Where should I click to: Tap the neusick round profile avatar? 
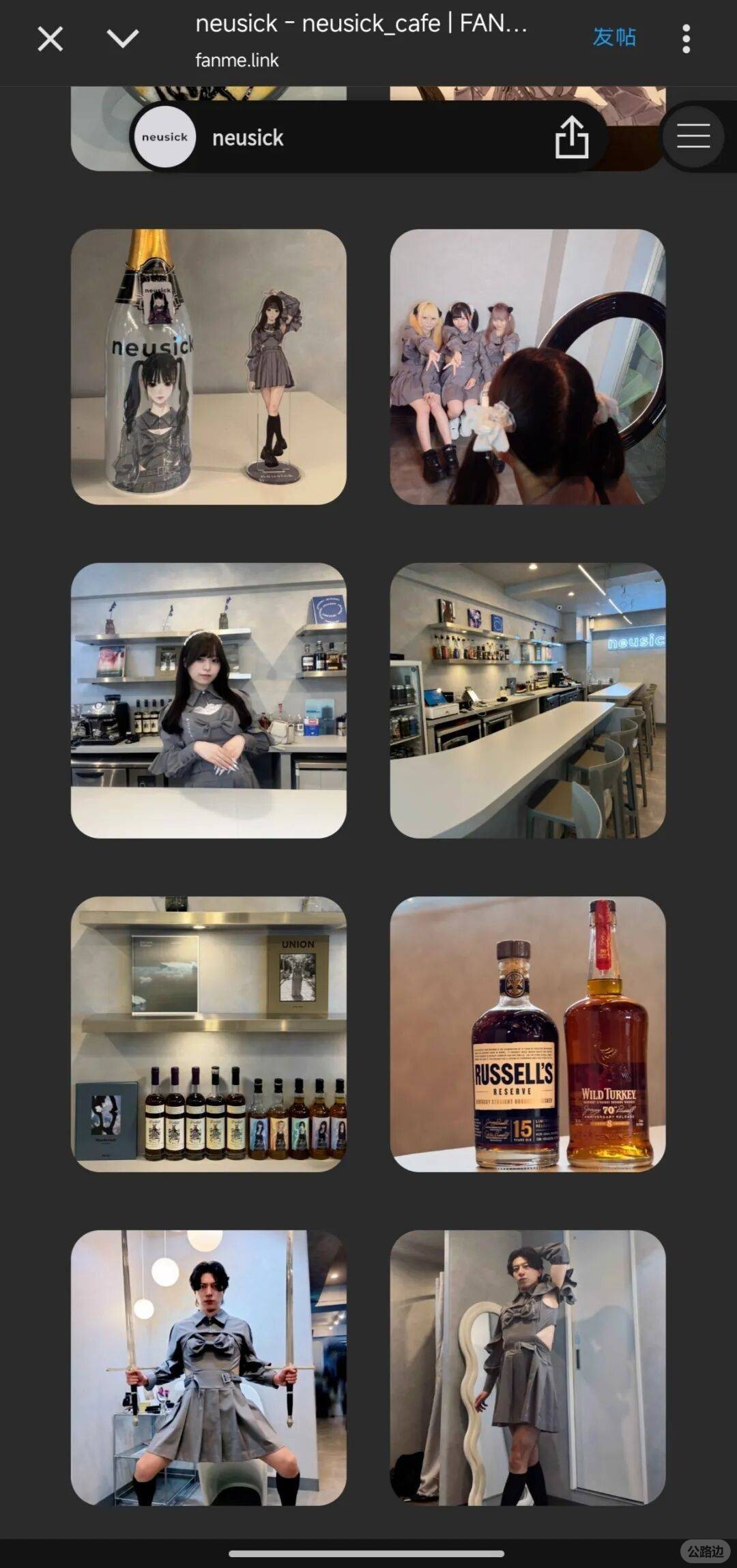pos(164,137)
